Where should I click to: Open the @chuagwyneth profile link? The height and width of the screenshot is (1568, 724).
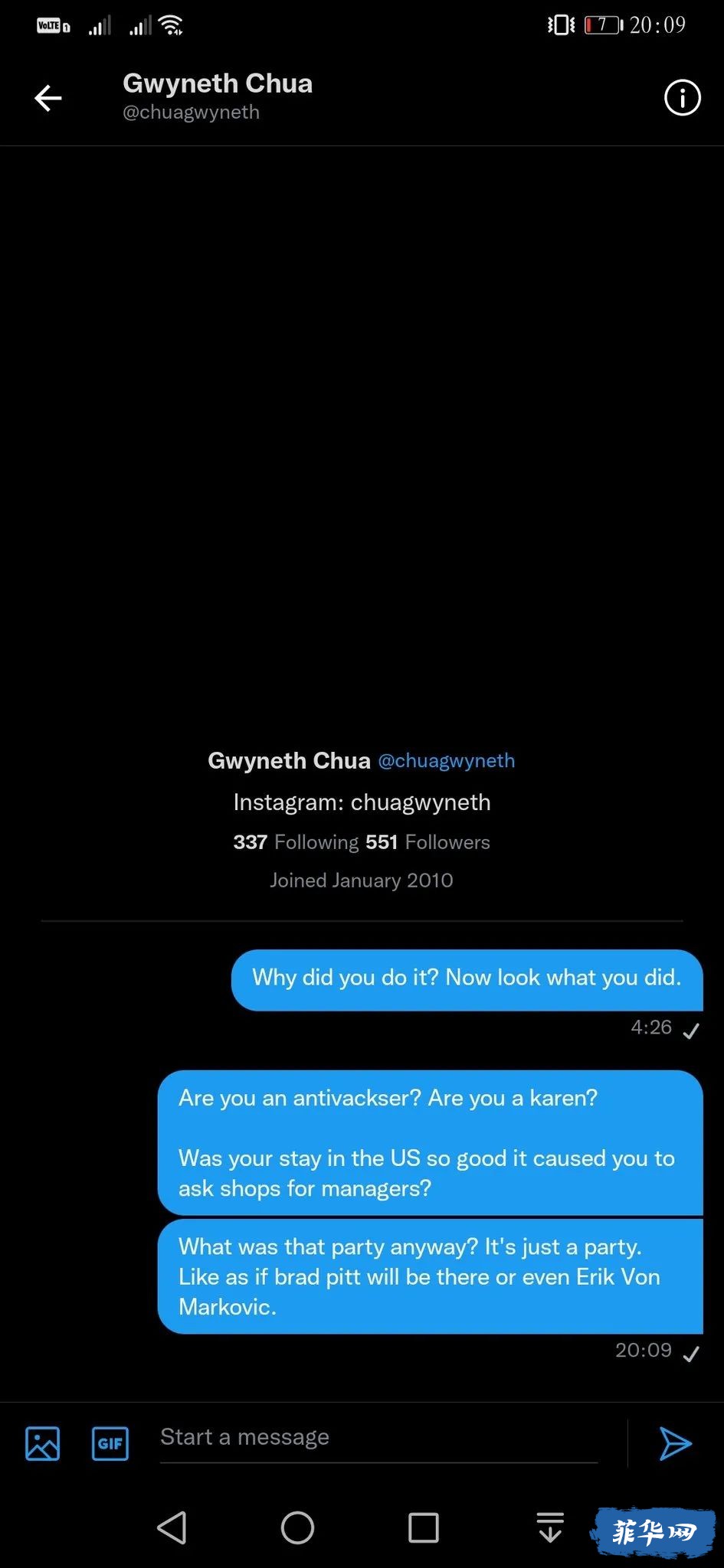447,760
